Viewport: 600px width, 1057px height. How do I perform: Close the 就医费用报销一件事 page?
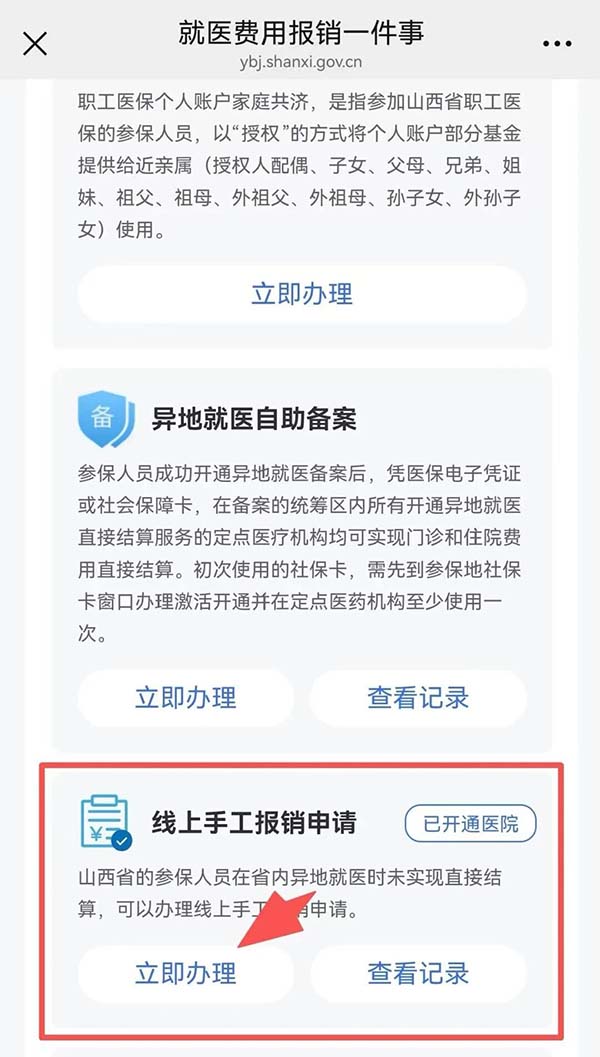(35, 44)
